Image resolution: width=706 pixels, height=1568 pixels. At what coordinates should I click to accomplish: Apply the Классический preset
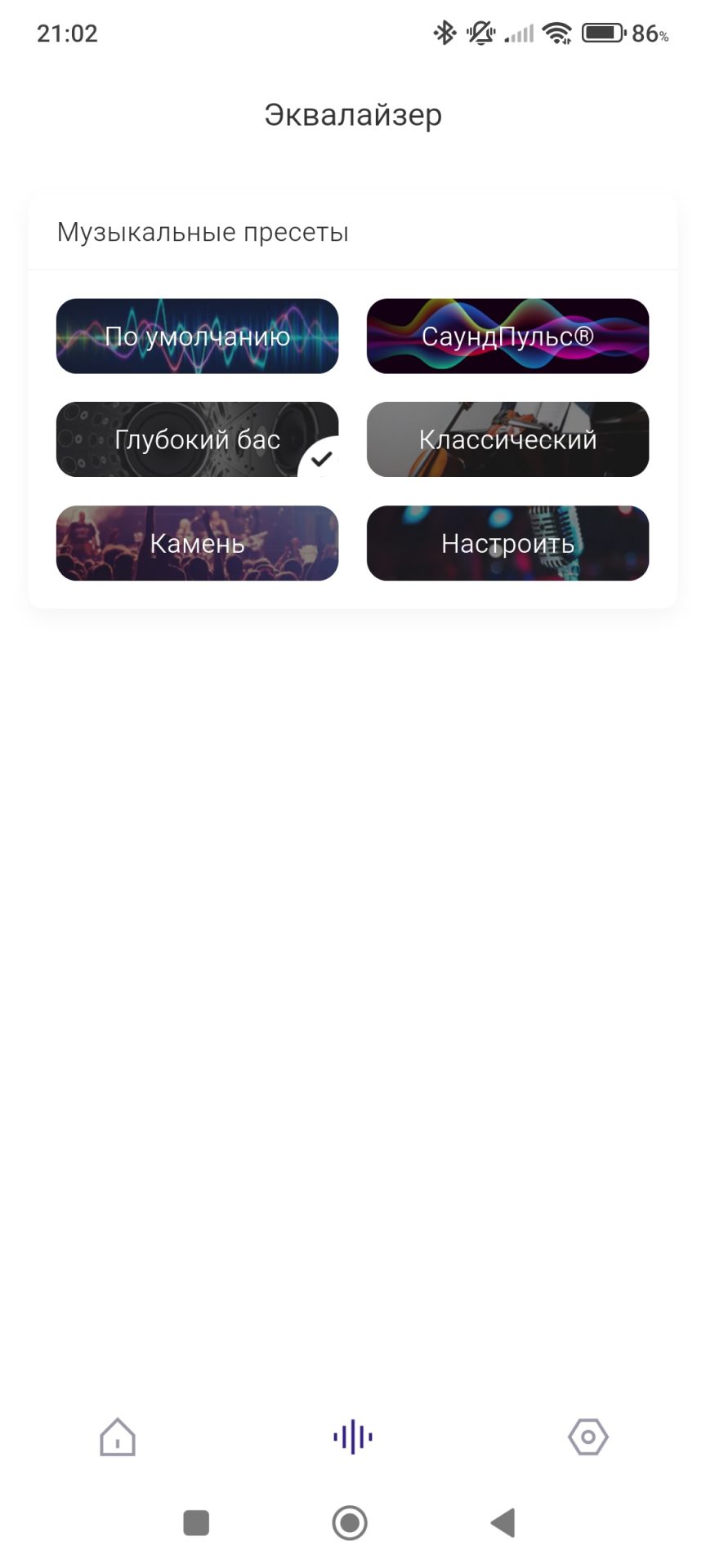(x=507, y=439)
